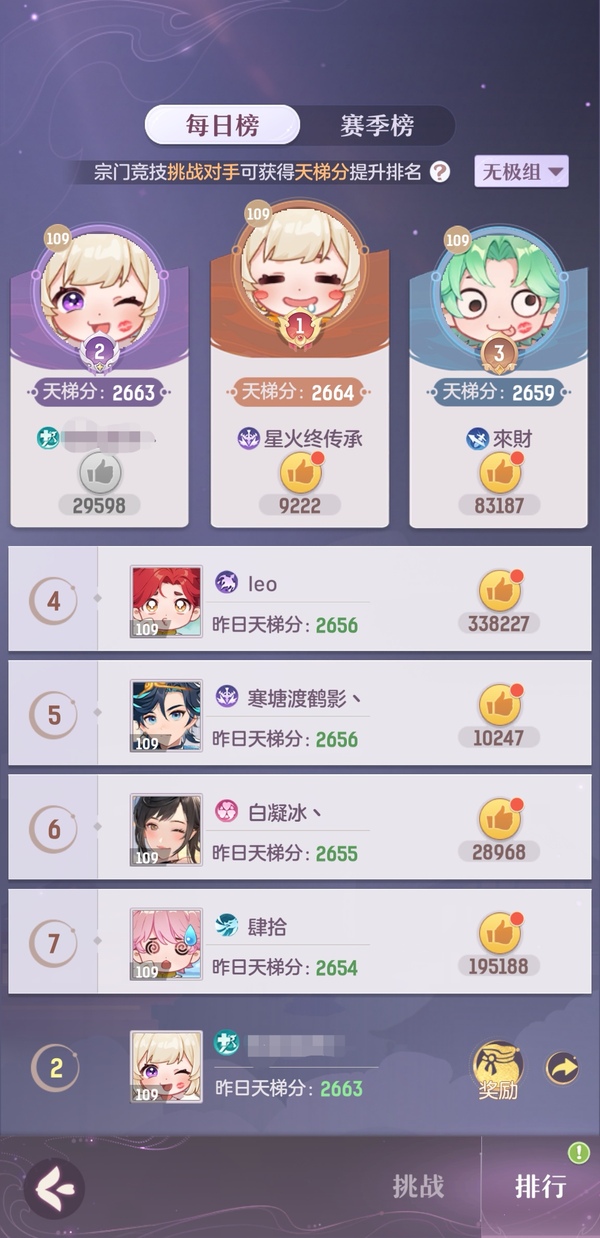The height and width of the screenshot is (1238, 600).
Task: Open the 排行 tab
Action: coord(541,1187)
